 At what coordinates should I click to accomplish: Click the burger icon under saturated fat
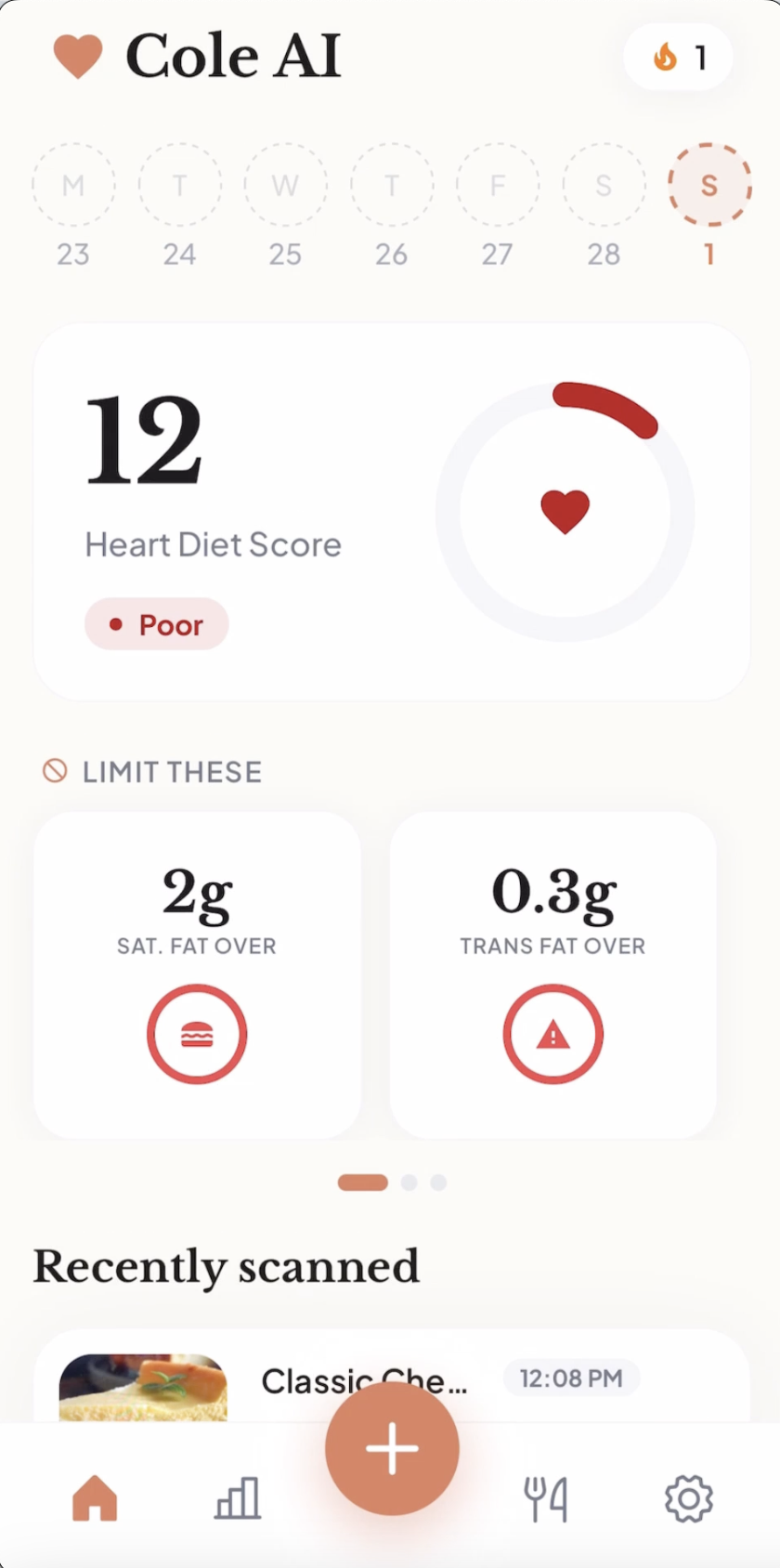tap(197, 1034)
